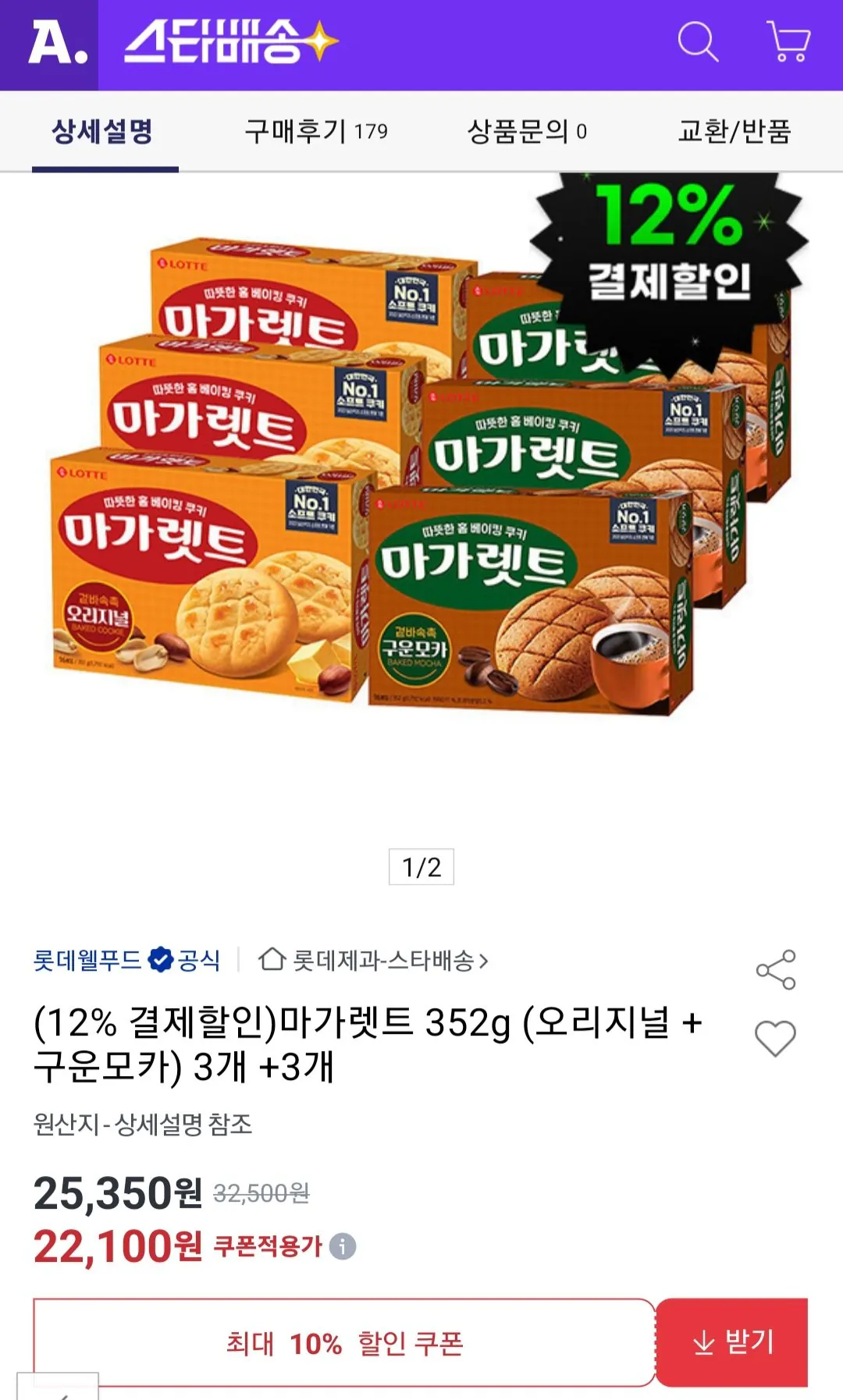Open the shopping cart

[789, 42]
